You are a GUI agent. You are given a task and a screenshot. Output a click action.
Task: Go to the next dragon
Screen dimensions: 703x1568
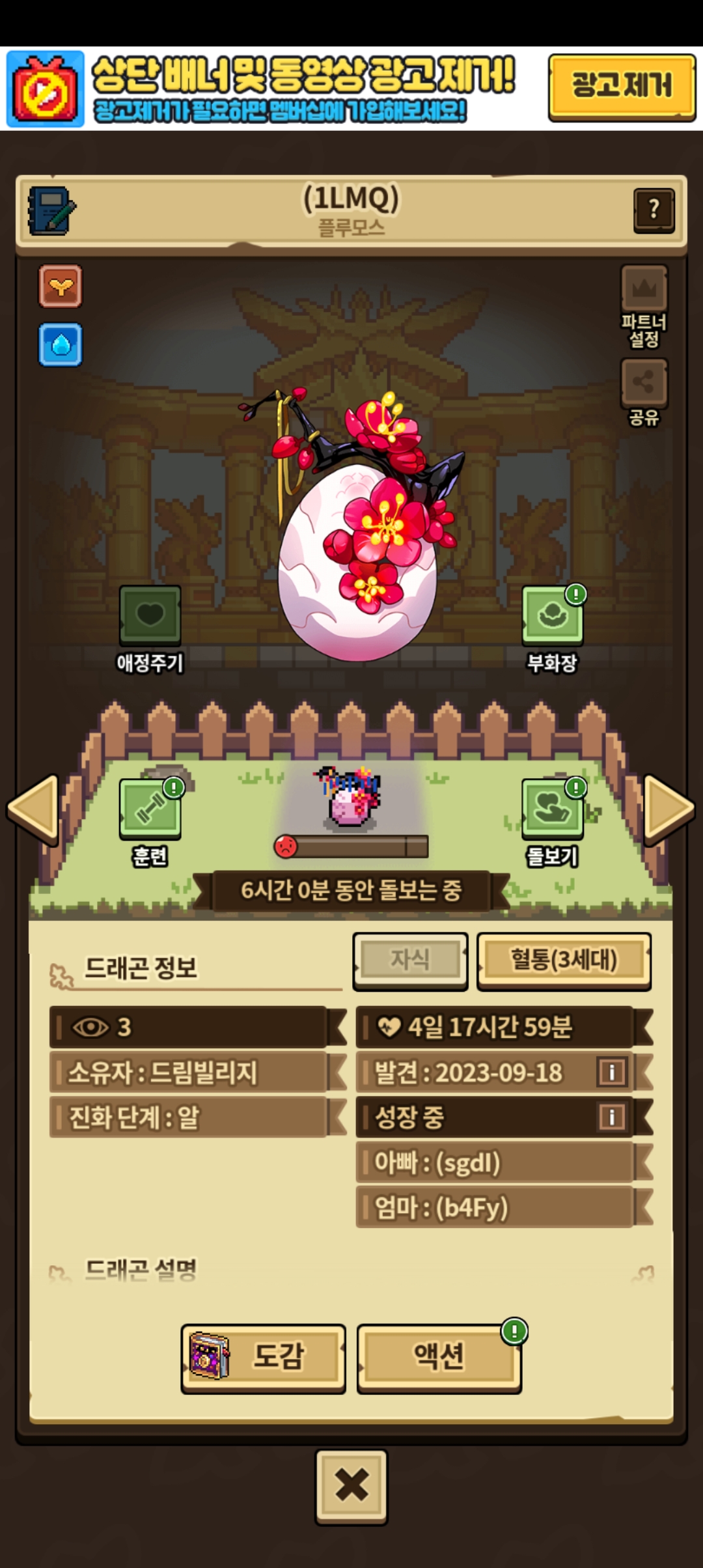[x=669, y=809]
